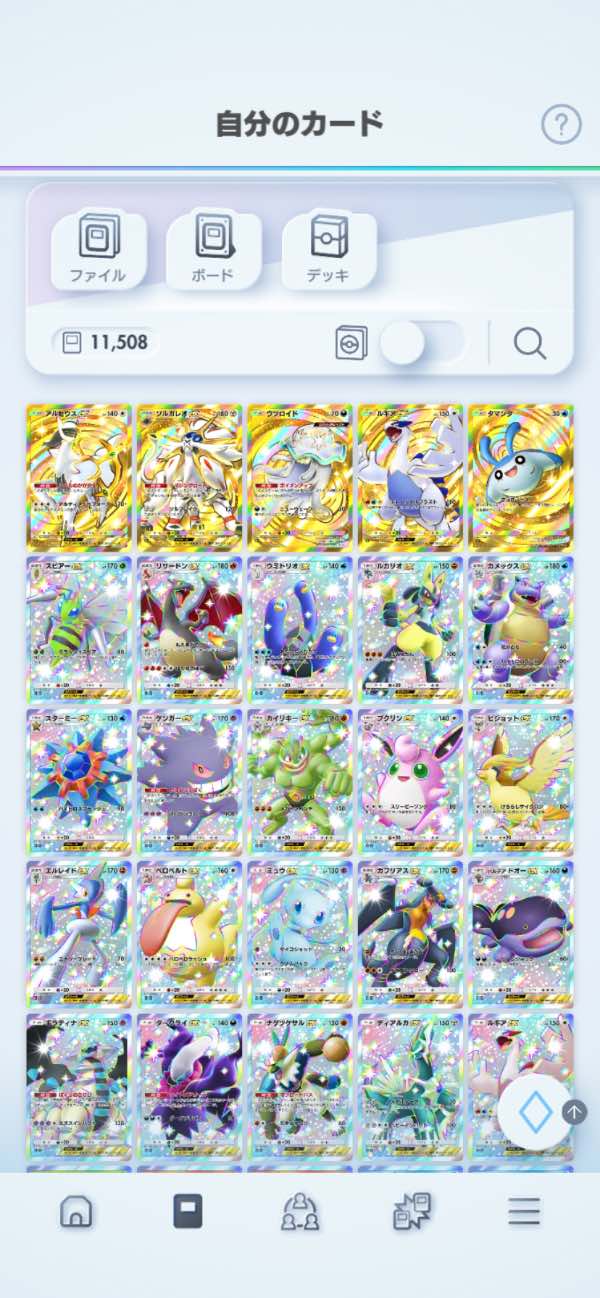View the ミュウ card
This screenshot has height=1298, width=600.
(300, 935)
